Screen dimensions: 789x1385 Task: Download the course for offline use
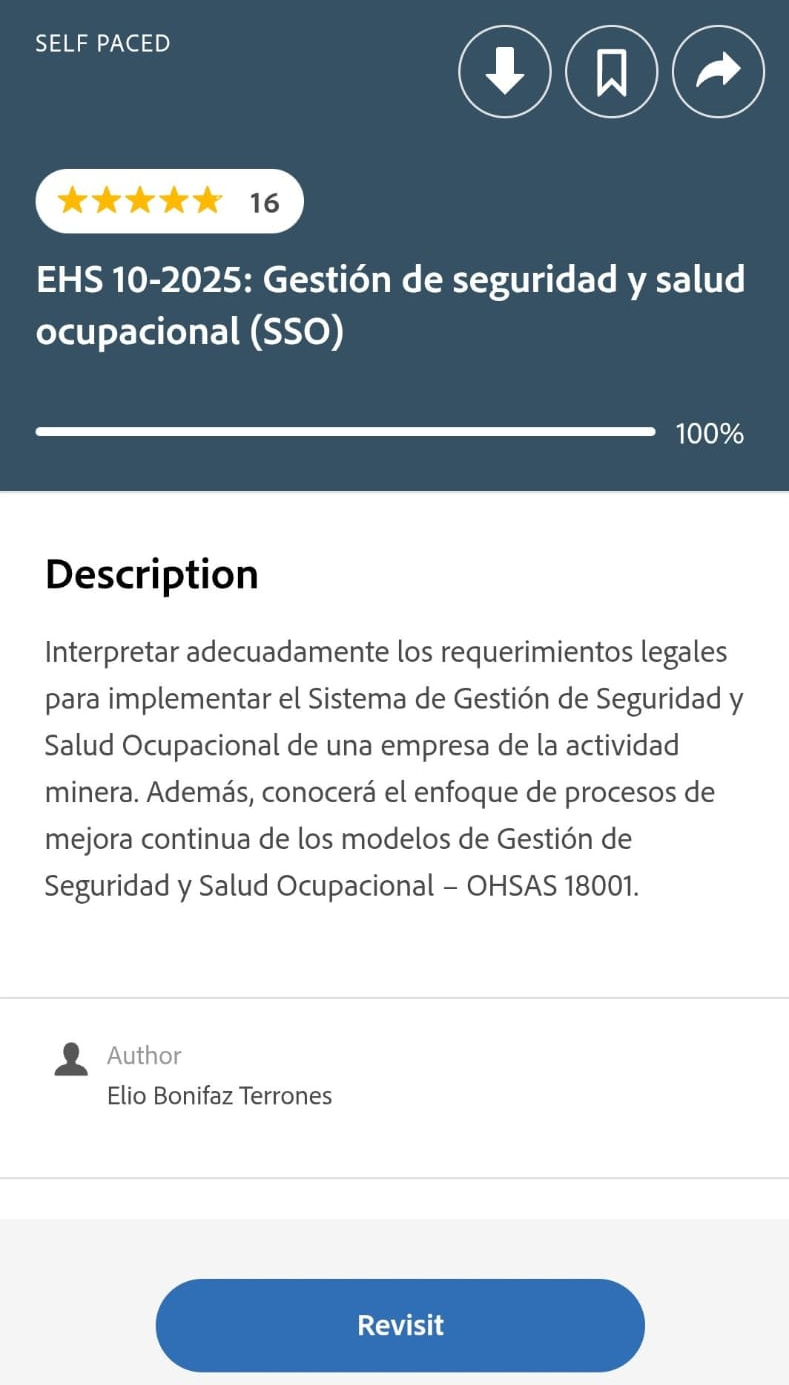[505, 72]
